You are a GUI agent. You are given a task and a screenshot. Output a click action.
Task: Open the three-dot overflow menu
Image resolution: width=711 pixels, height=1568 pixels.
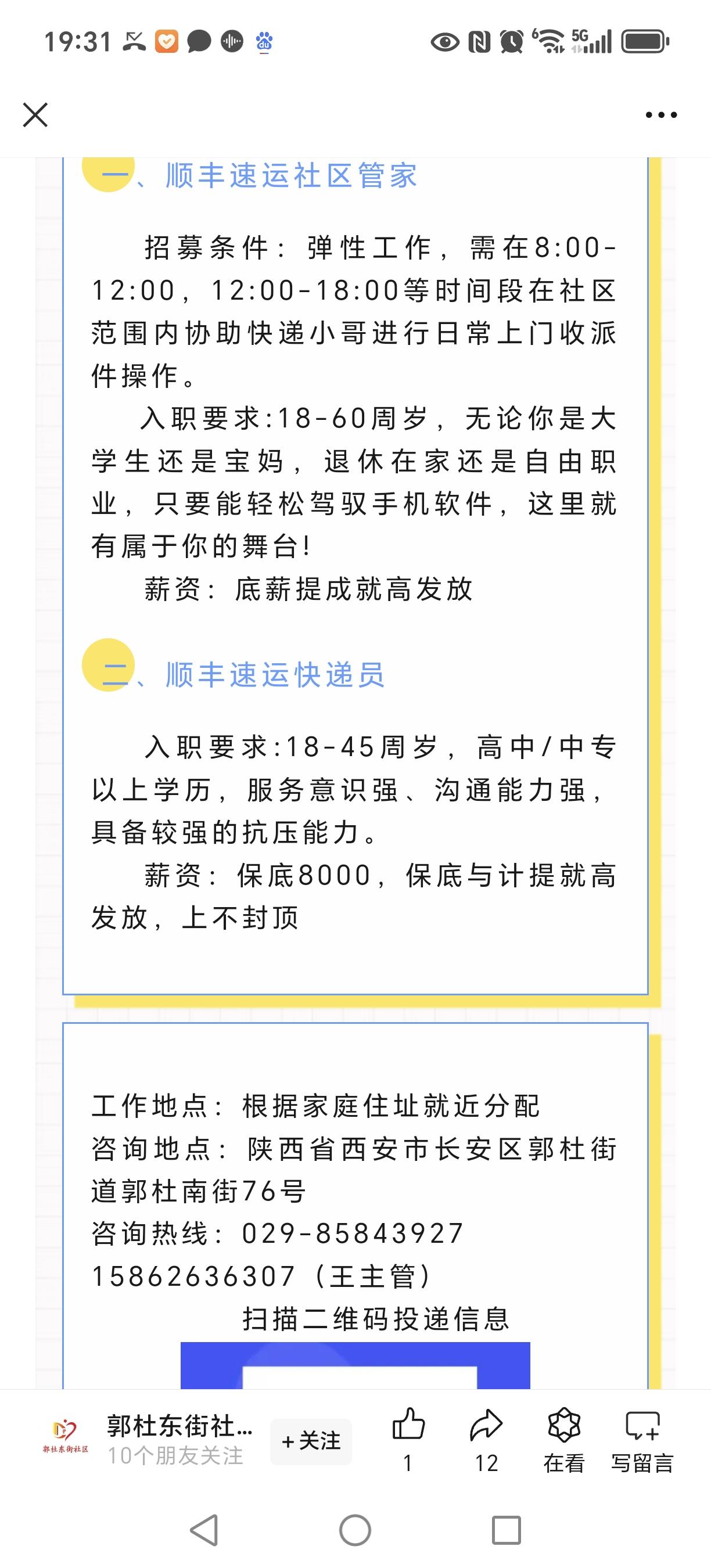pos(660,114)
